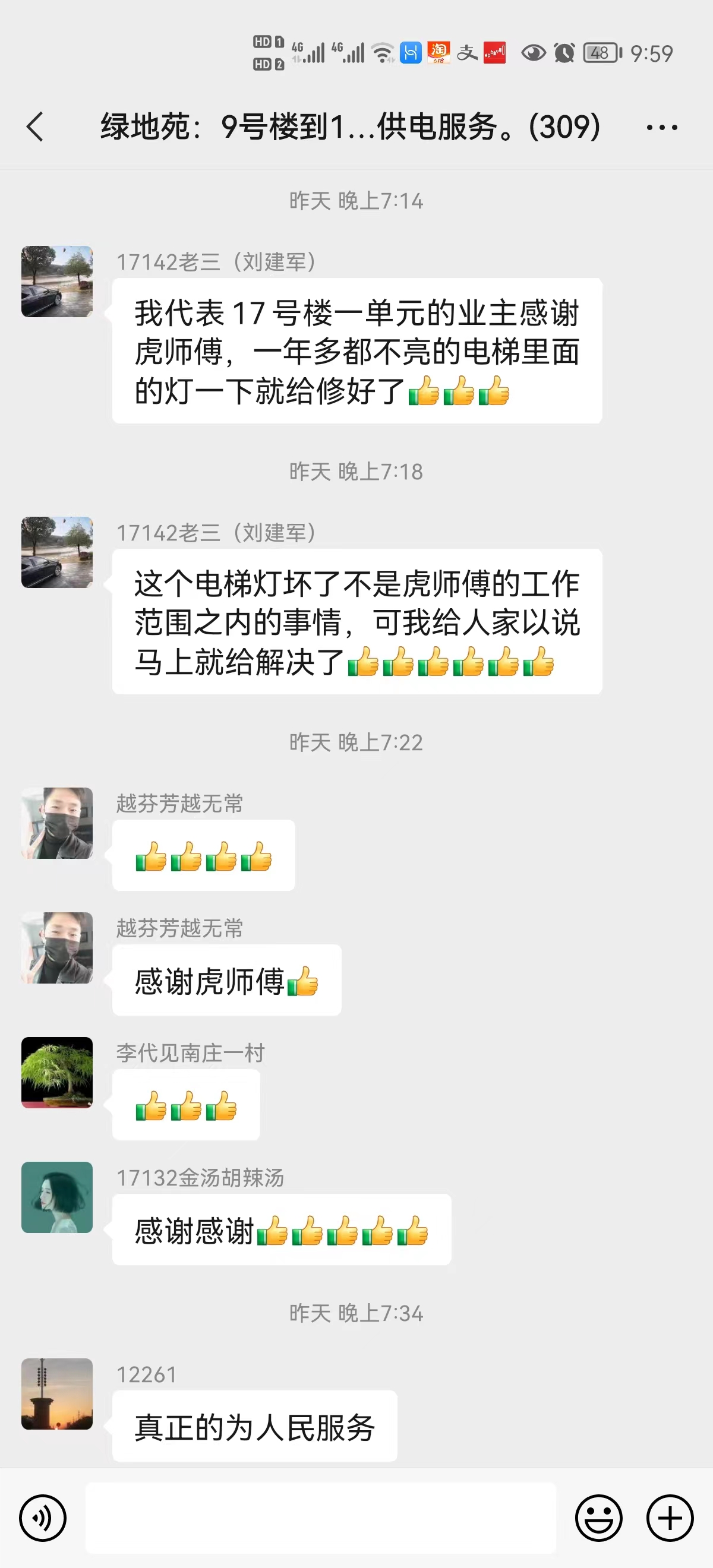The image size is (713, 1568).
Task: Open the plus attachment menu
Action: (x=670, y=1518)
